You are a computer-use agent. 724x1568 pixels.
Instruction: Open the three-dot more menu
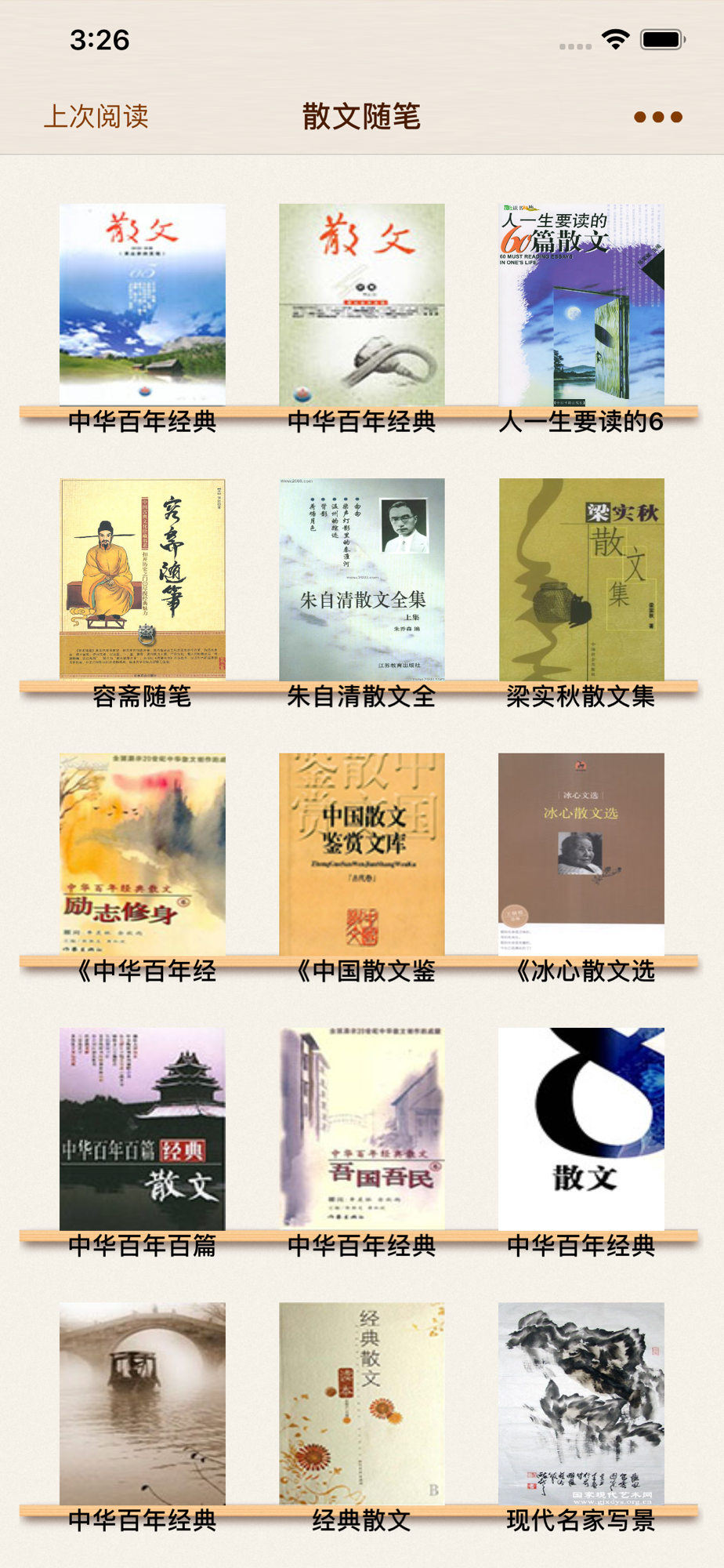click(658, 117)
